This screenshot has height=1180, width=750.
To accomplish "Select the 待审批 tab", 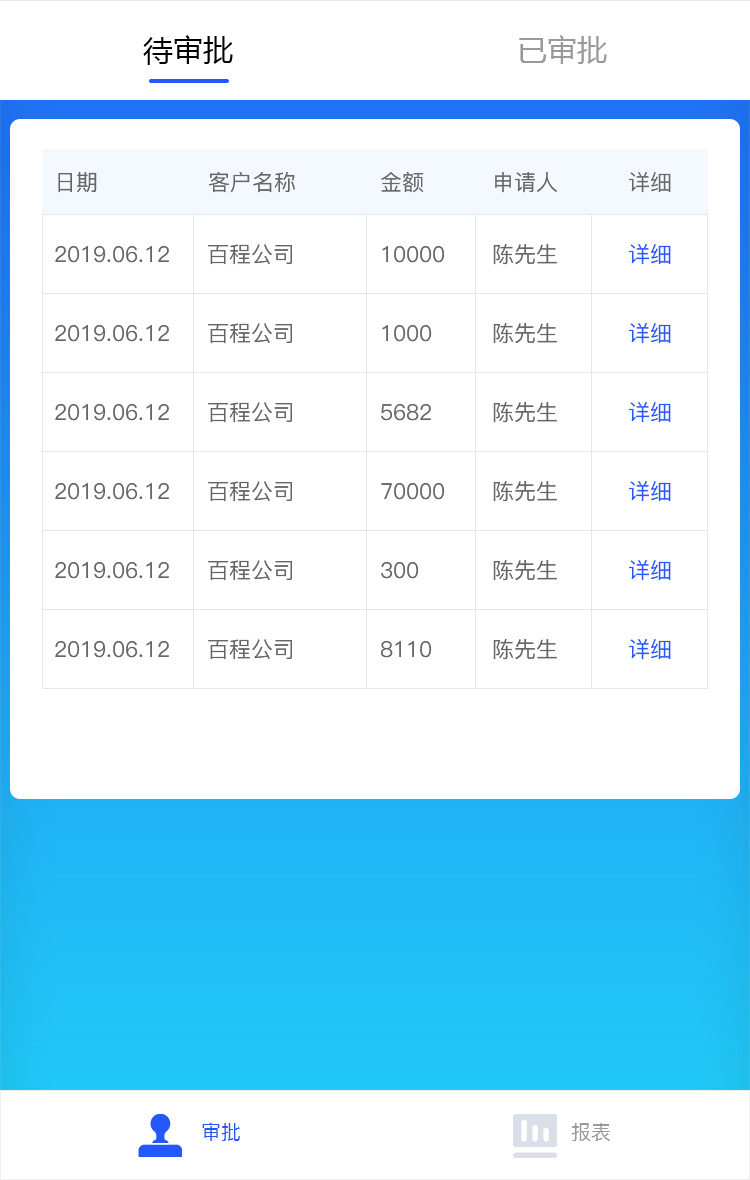I will pyautogui.click(x=188, y=51).
